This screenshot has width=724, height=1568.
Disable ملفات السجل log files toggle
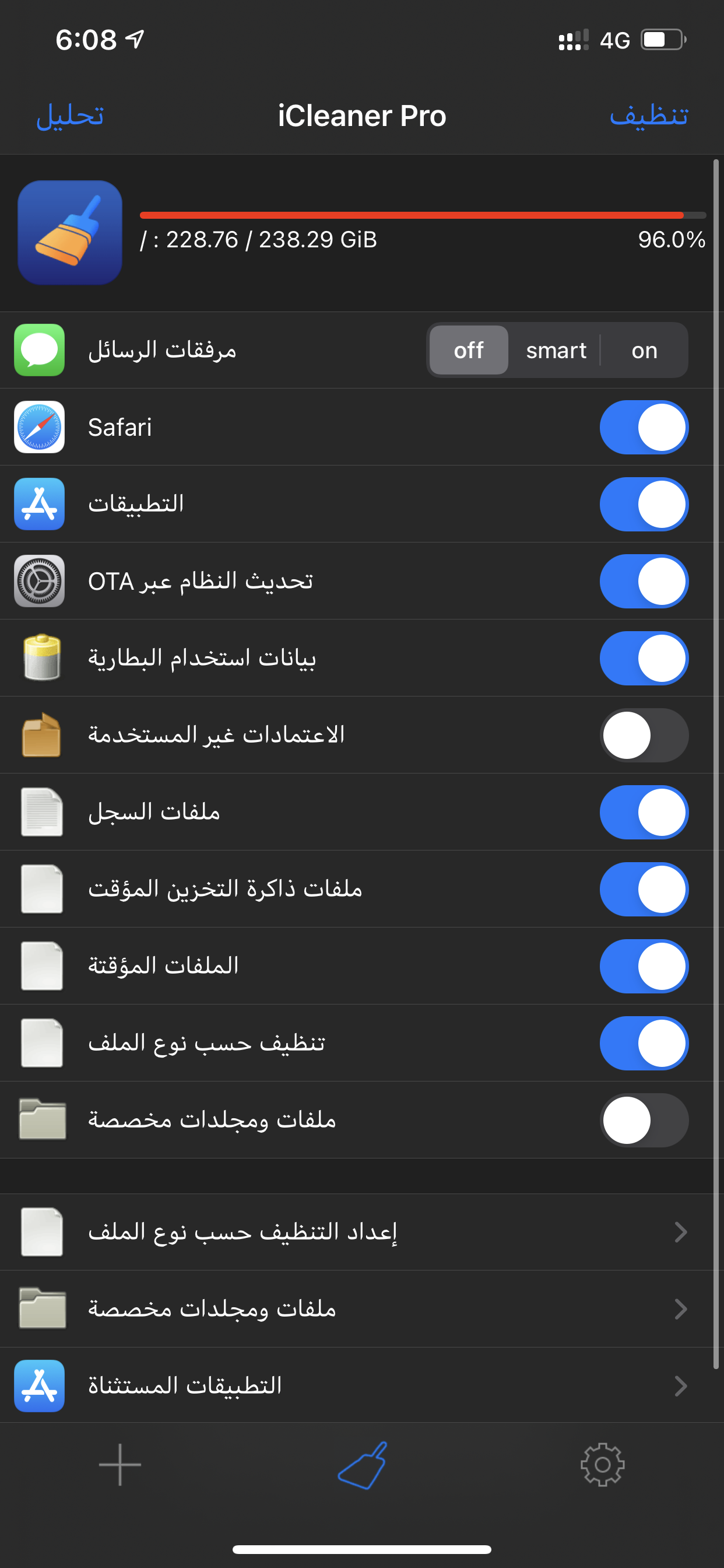[x=644, y=812]
